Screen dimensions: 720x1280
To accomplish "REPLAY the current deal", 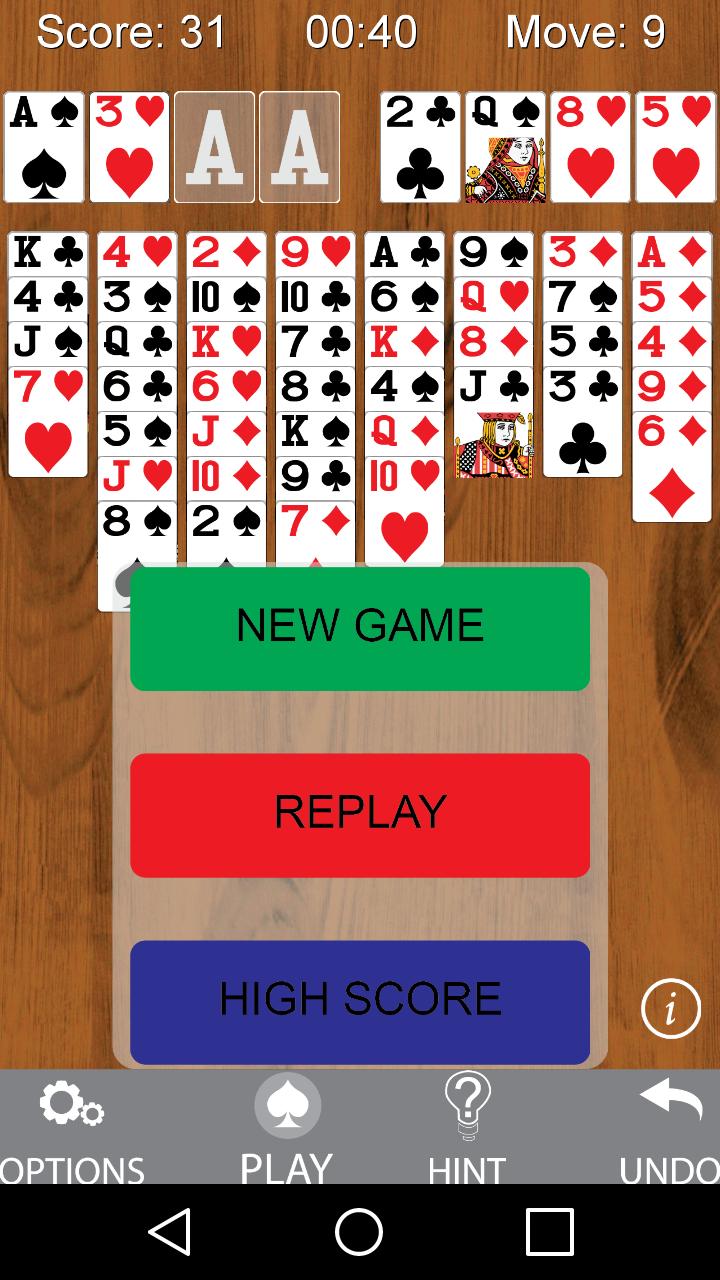I will tap(359, 813).
